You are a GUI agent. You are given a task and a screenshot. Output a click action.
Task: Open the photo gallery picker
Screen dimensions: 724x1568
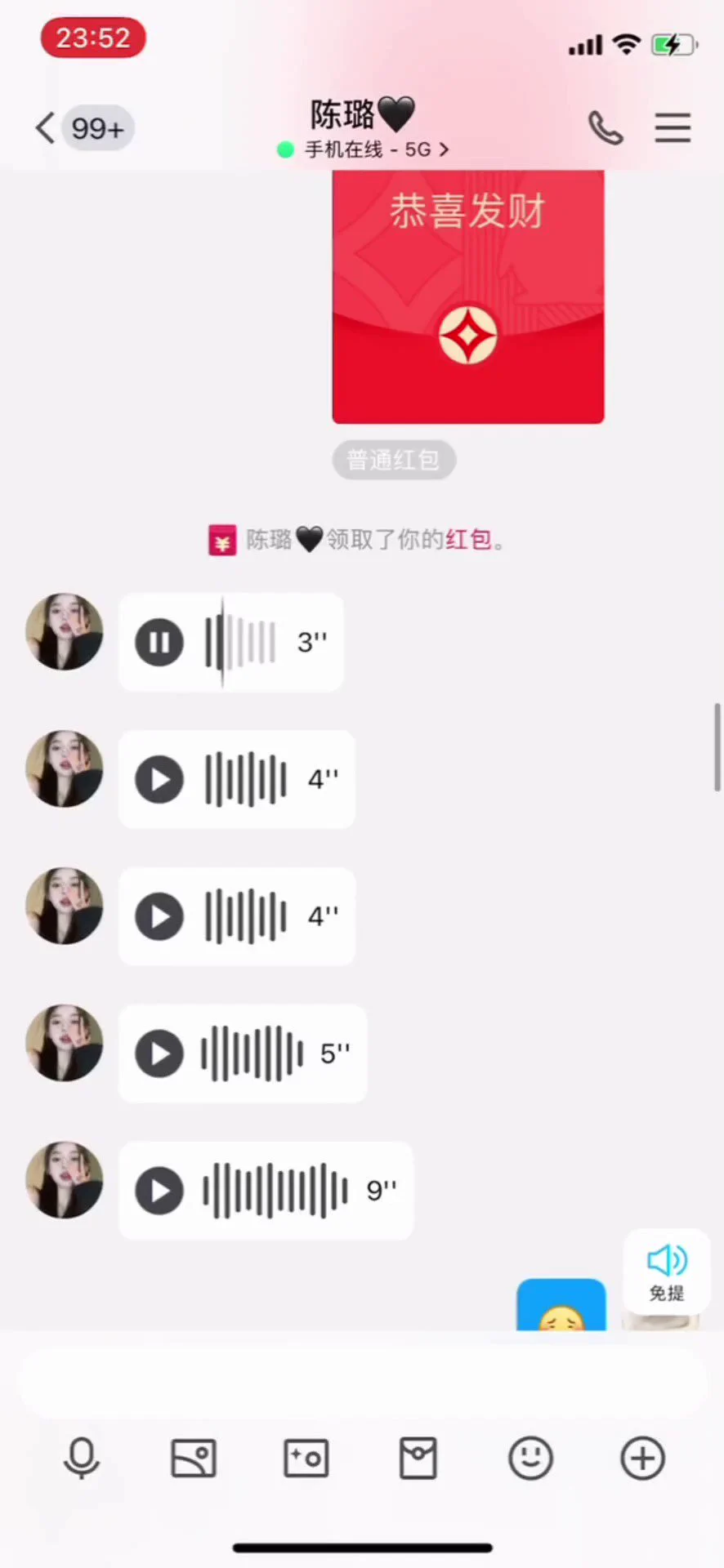point(194,1459)
